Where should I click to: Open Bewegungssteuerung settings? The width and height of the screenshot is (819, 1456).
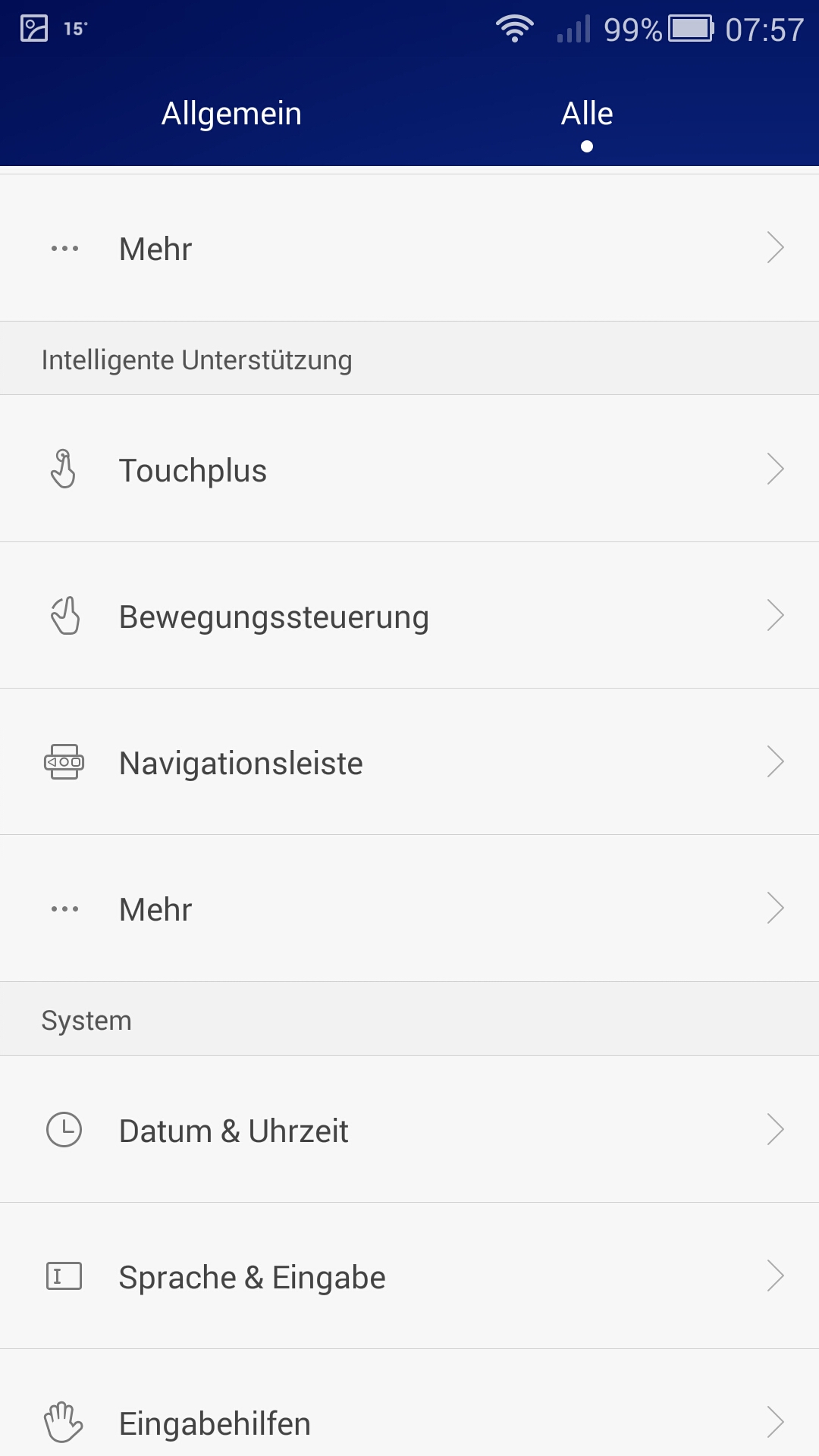click(x=409, y=615)
